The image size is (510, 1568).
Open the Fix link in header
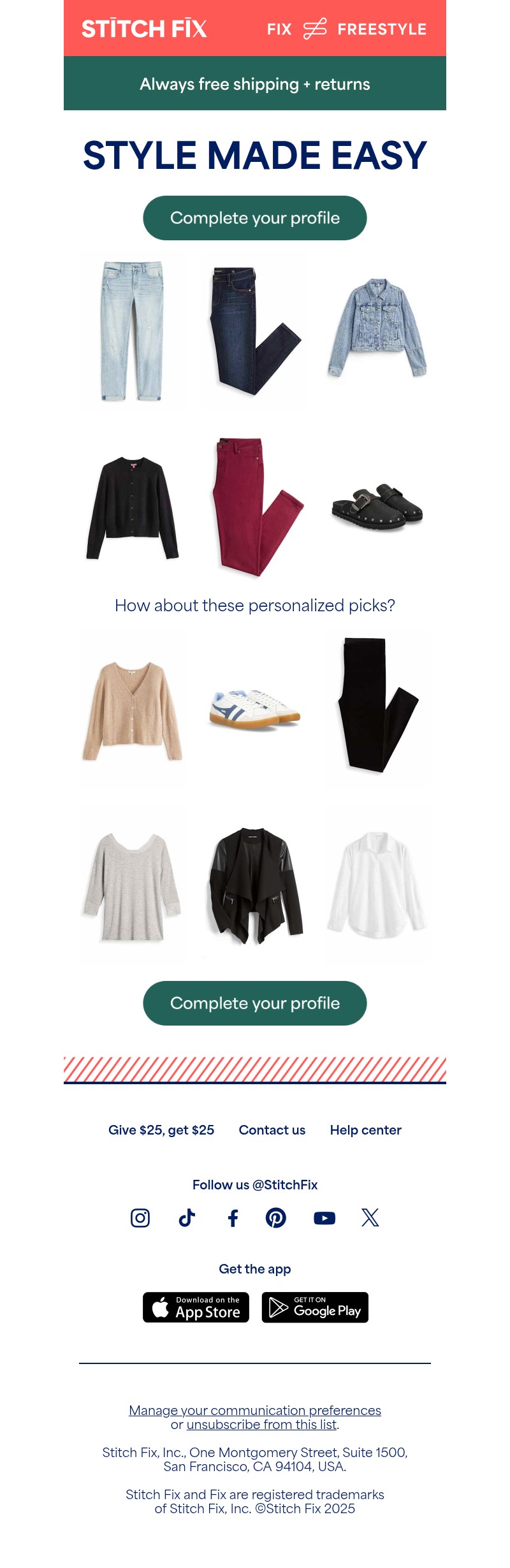click(279, 29)
